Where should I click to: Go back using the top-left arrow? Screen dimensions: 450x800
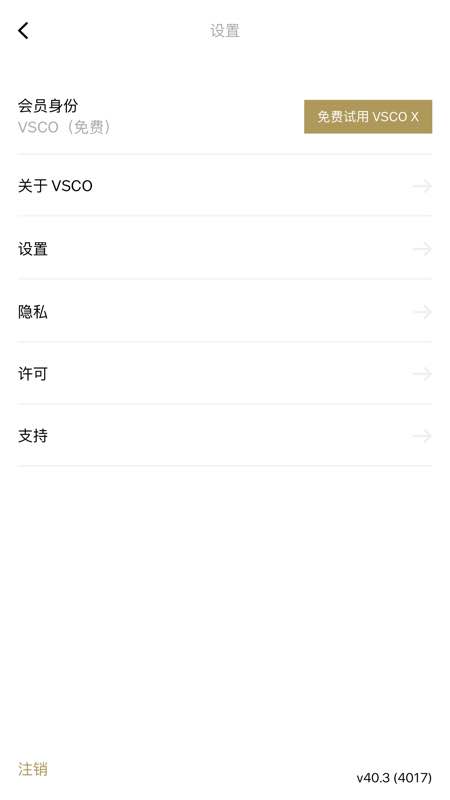tap(23, 31)
